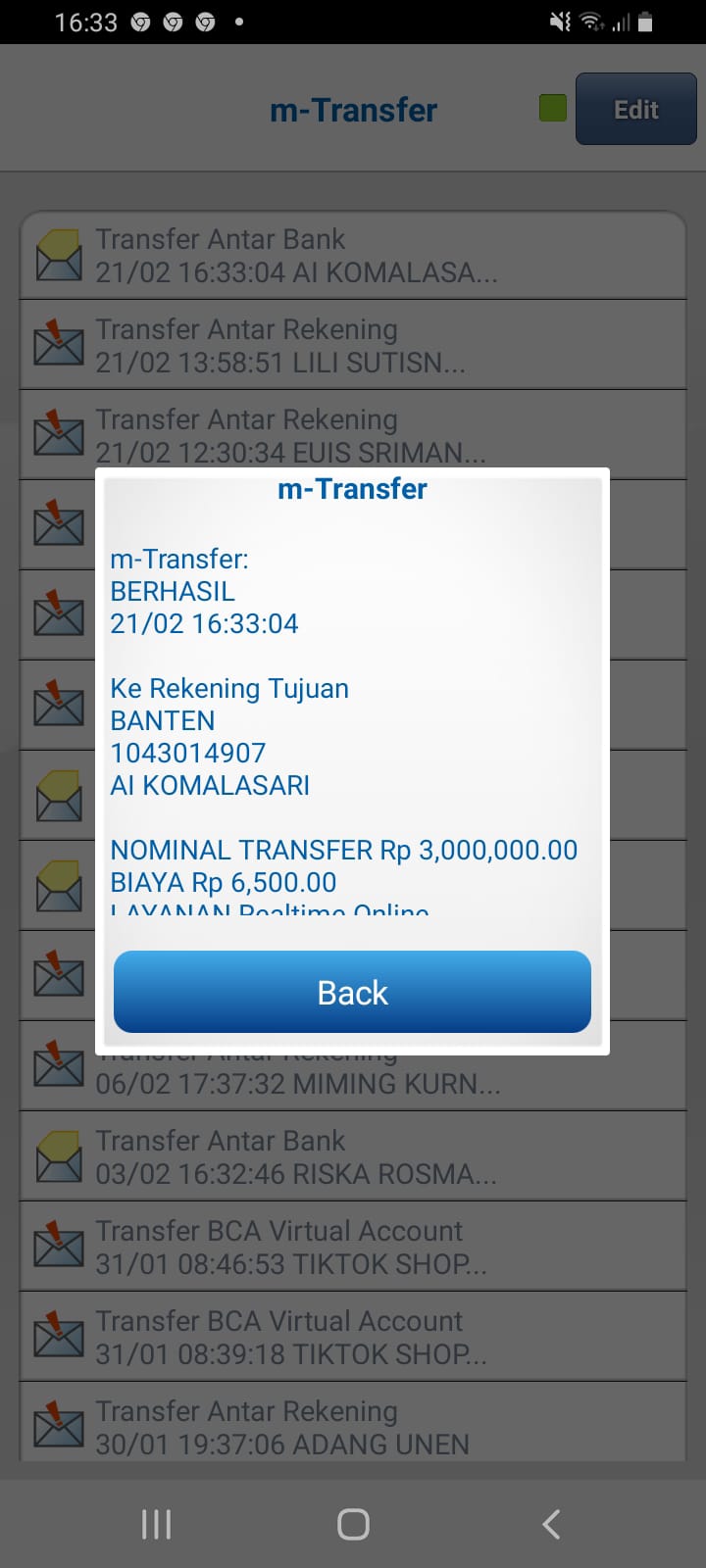Open the EUIS SRIMAN... transfer entry

[353, 434]
